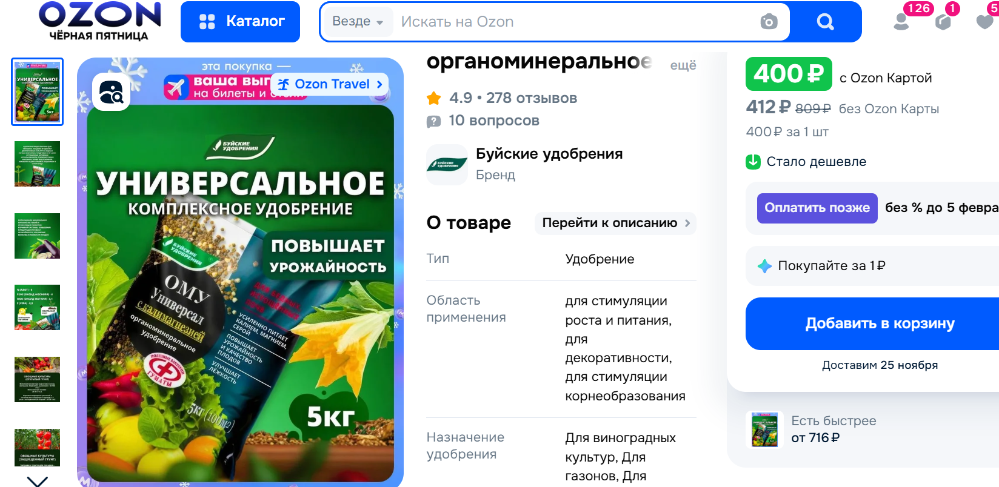Search by photo with the camera icon

[x=768, y=22]
